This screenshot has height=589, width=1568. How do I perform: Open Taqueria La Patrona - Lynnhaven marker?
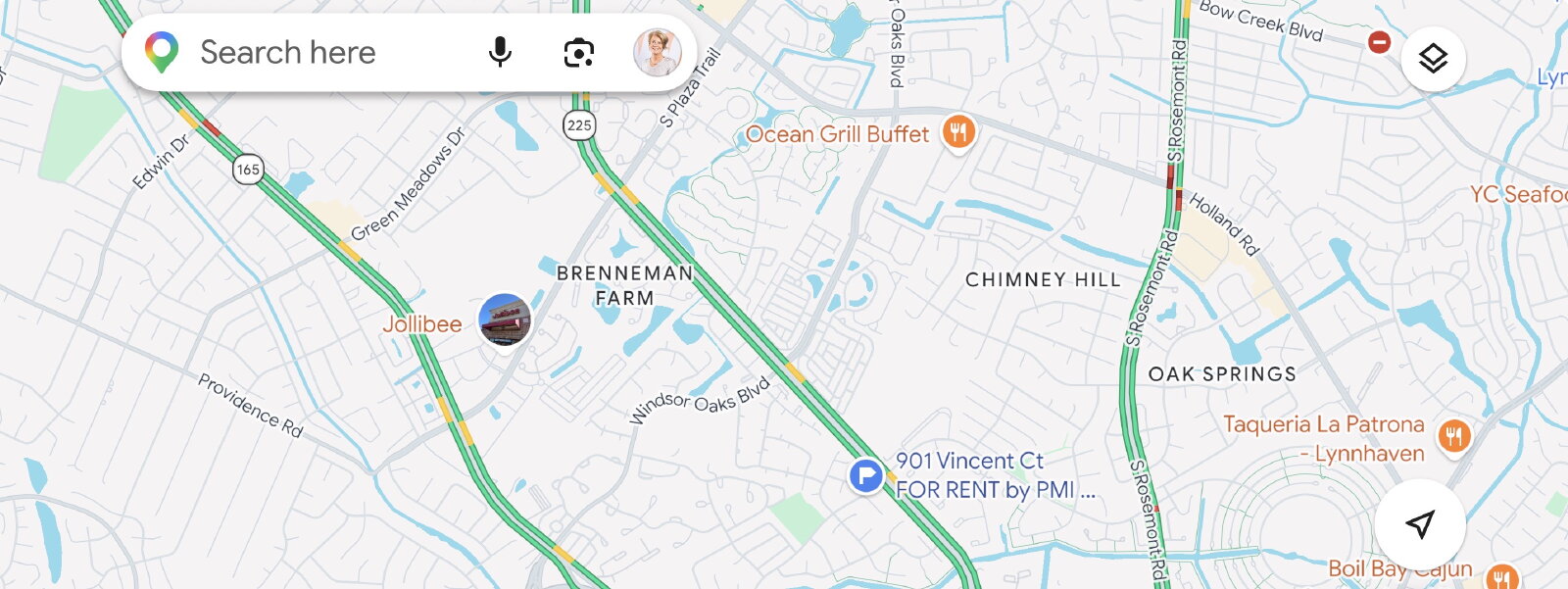click(x=1454, y=435)
